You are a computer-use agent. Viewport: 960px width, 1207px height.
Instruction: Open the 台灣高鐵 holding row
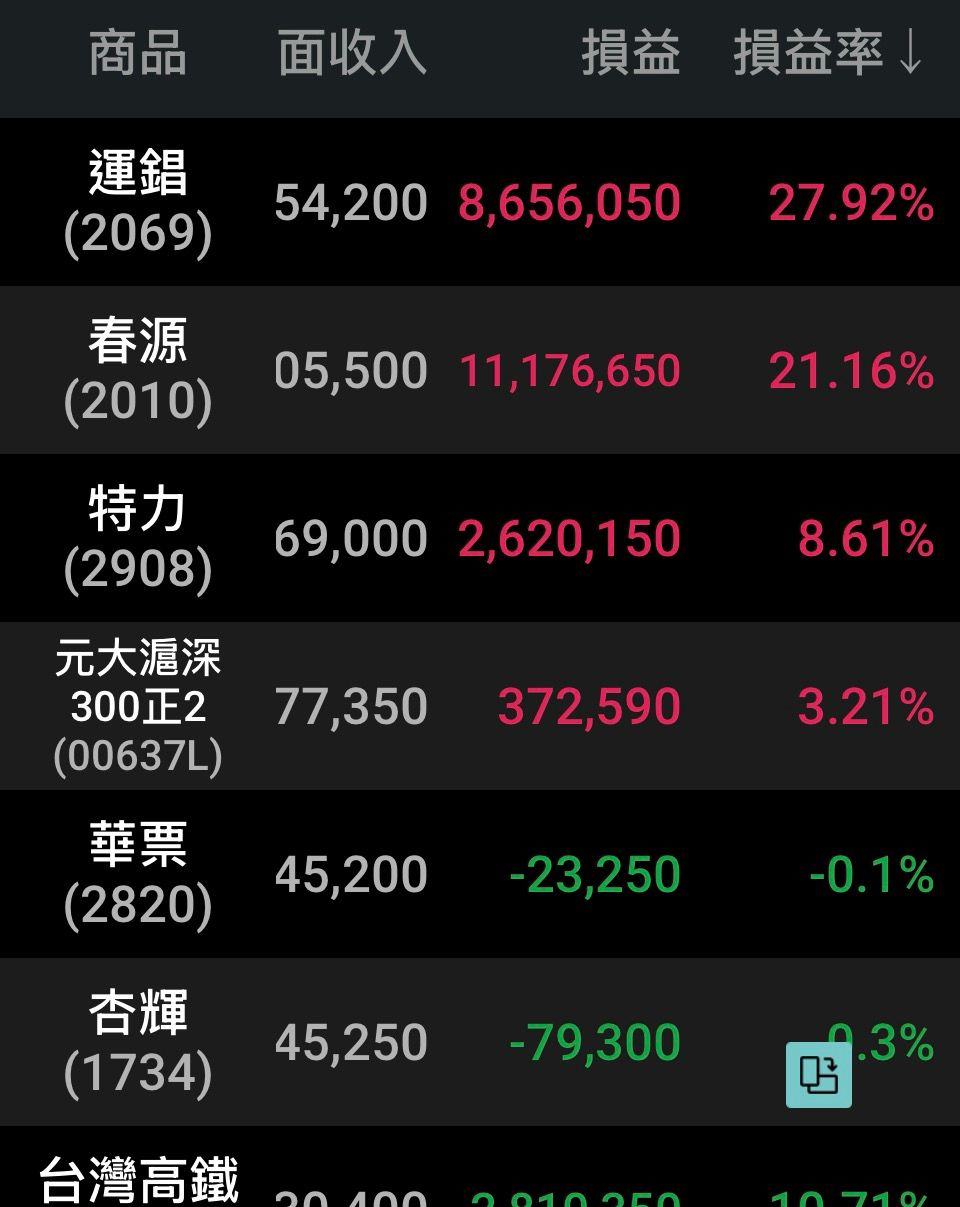(480, 1167)
